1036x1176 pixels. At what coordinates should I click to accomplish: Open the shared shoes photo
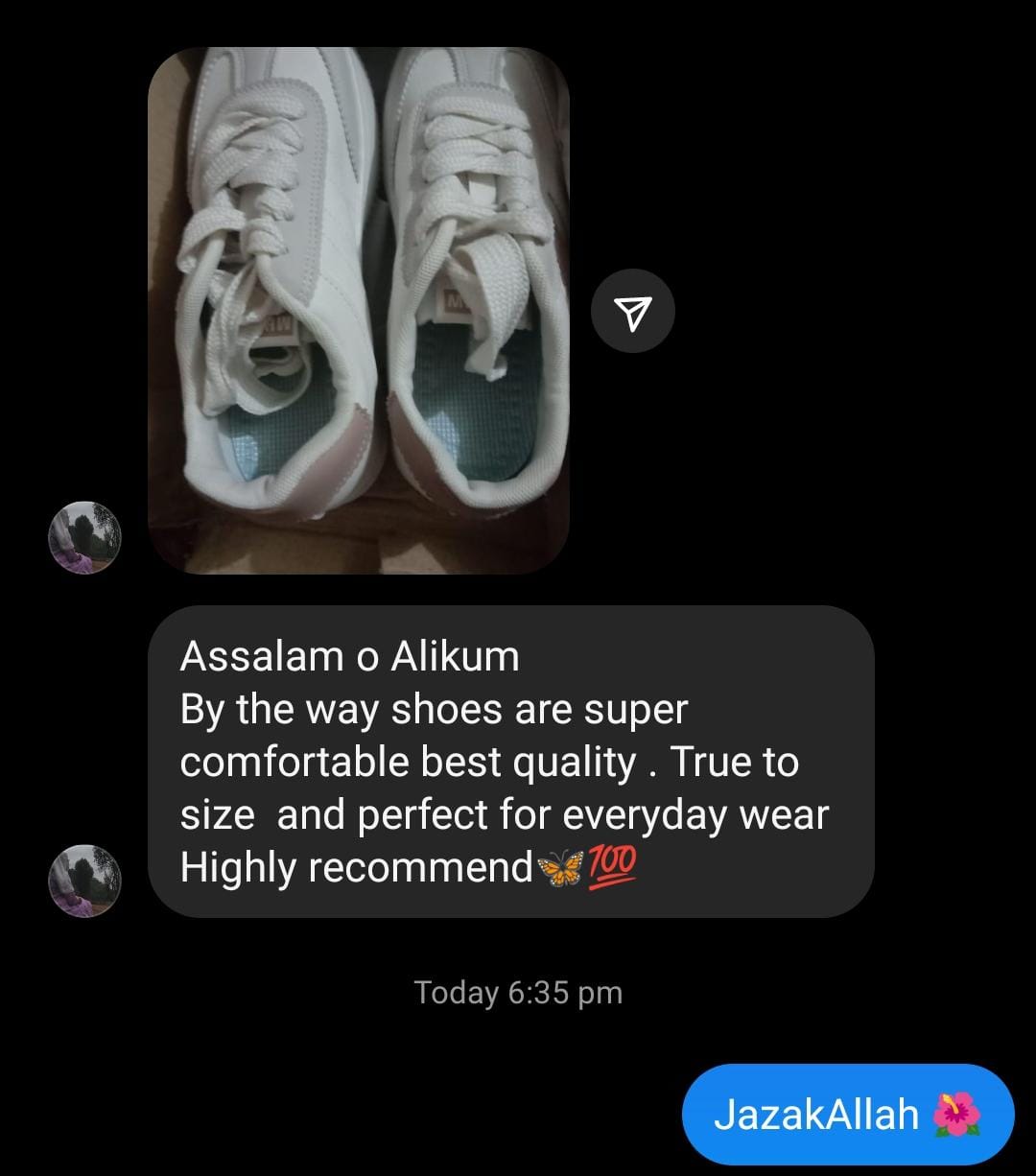coord(358,310)
